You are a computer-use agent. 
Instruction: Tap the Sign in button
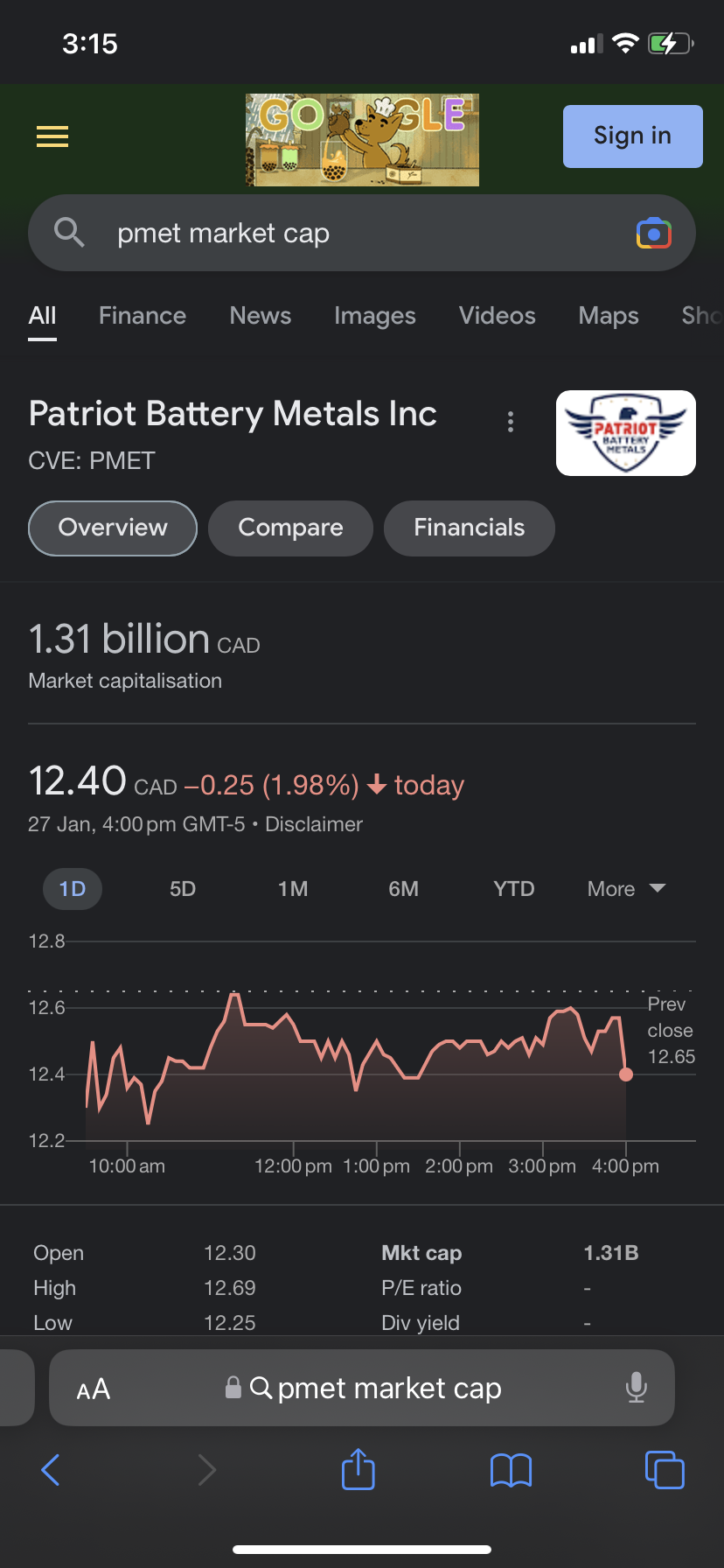pos(632,136)
